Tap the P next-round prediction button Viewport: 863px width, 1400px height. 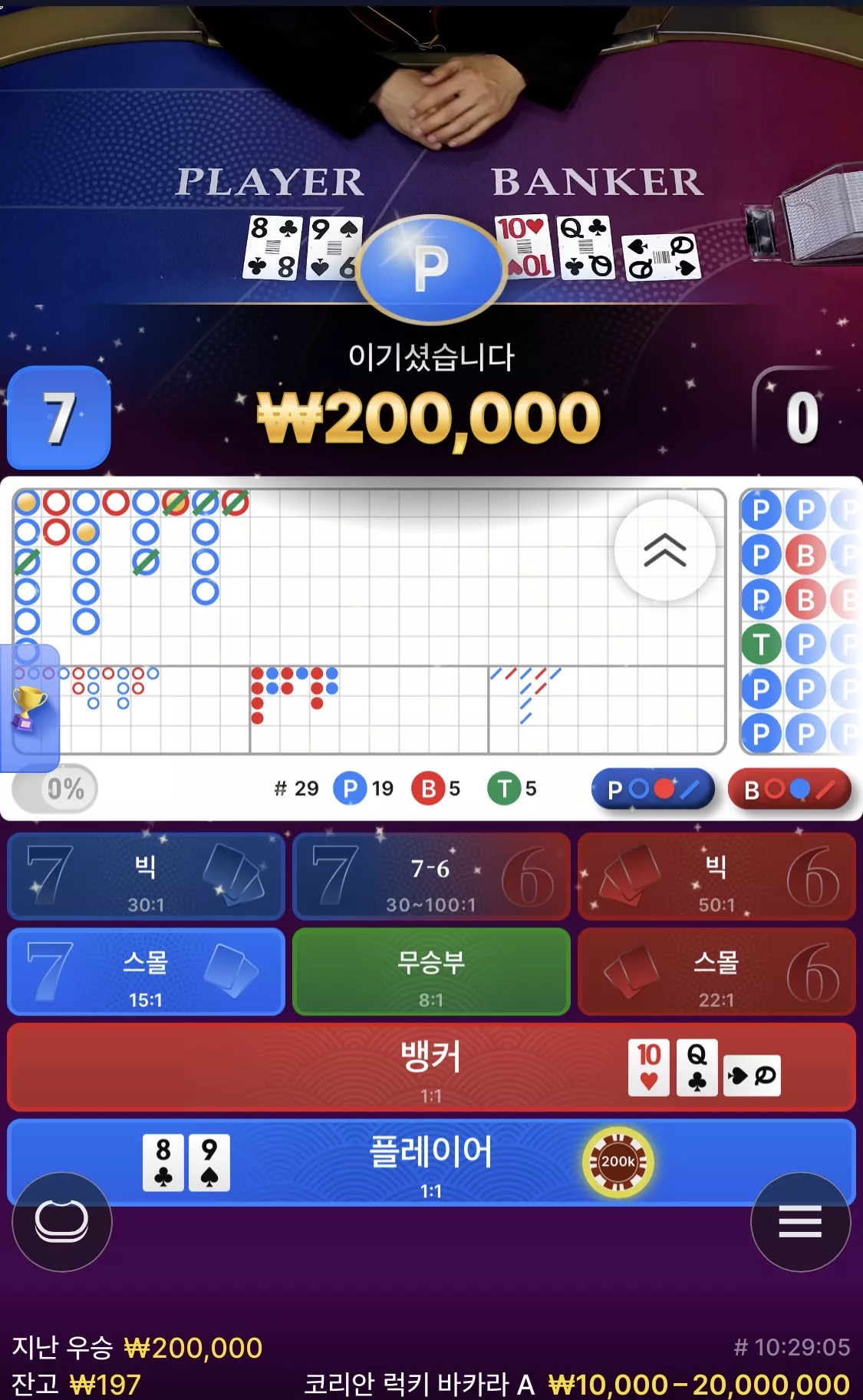click(653, 789)
